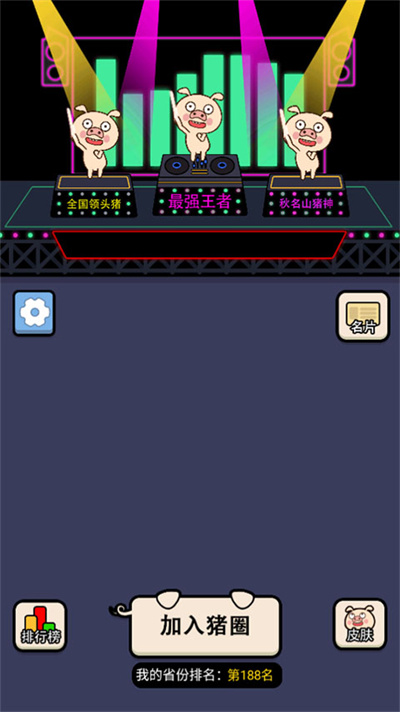This screenshot has height=712, width=400.
Task: Open the 名片 card button
Action: pyautogui.click(x=362, y=316)
